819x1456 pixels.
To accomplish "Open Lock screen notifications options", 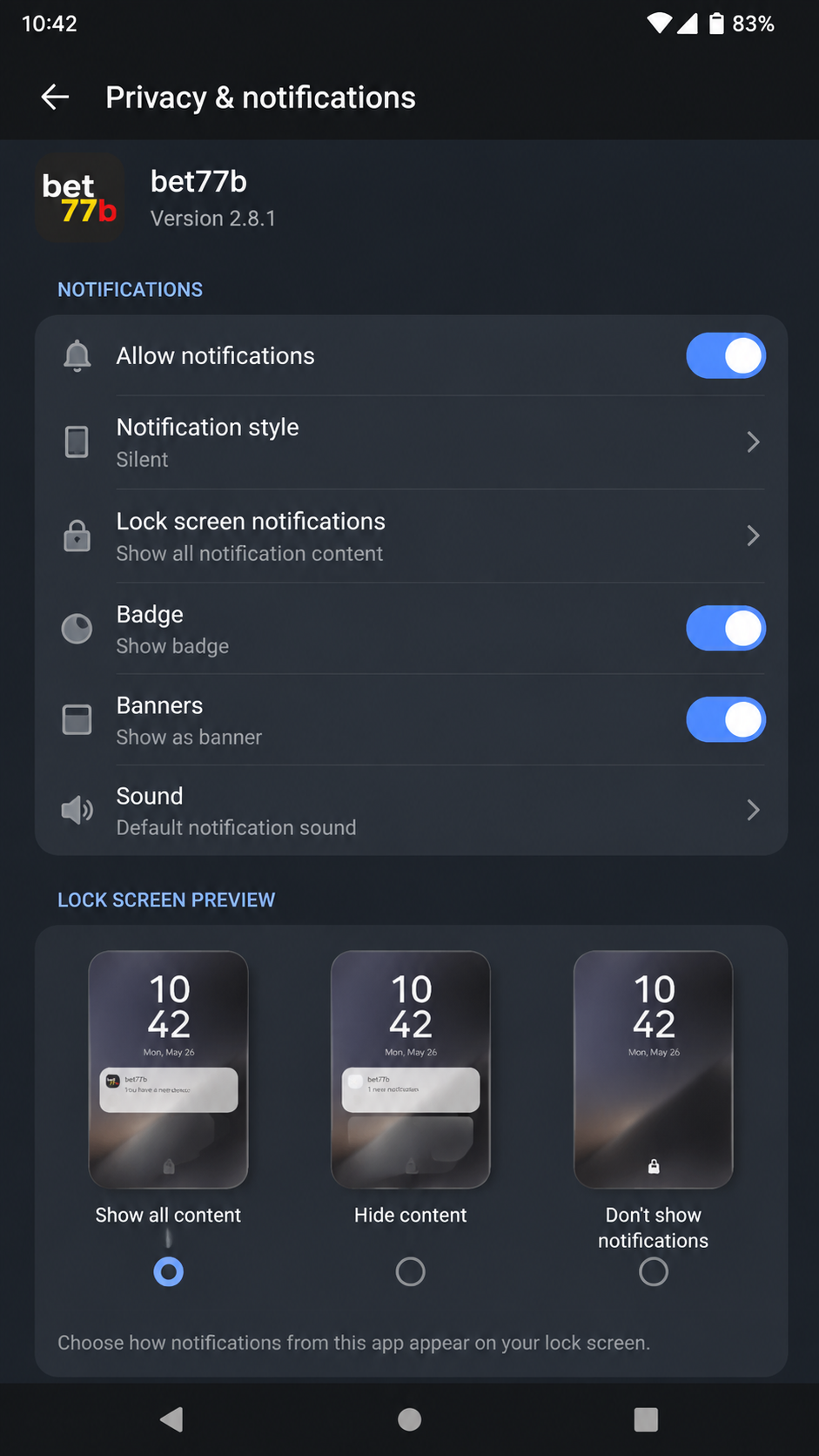I will click(x=412, y=536).
